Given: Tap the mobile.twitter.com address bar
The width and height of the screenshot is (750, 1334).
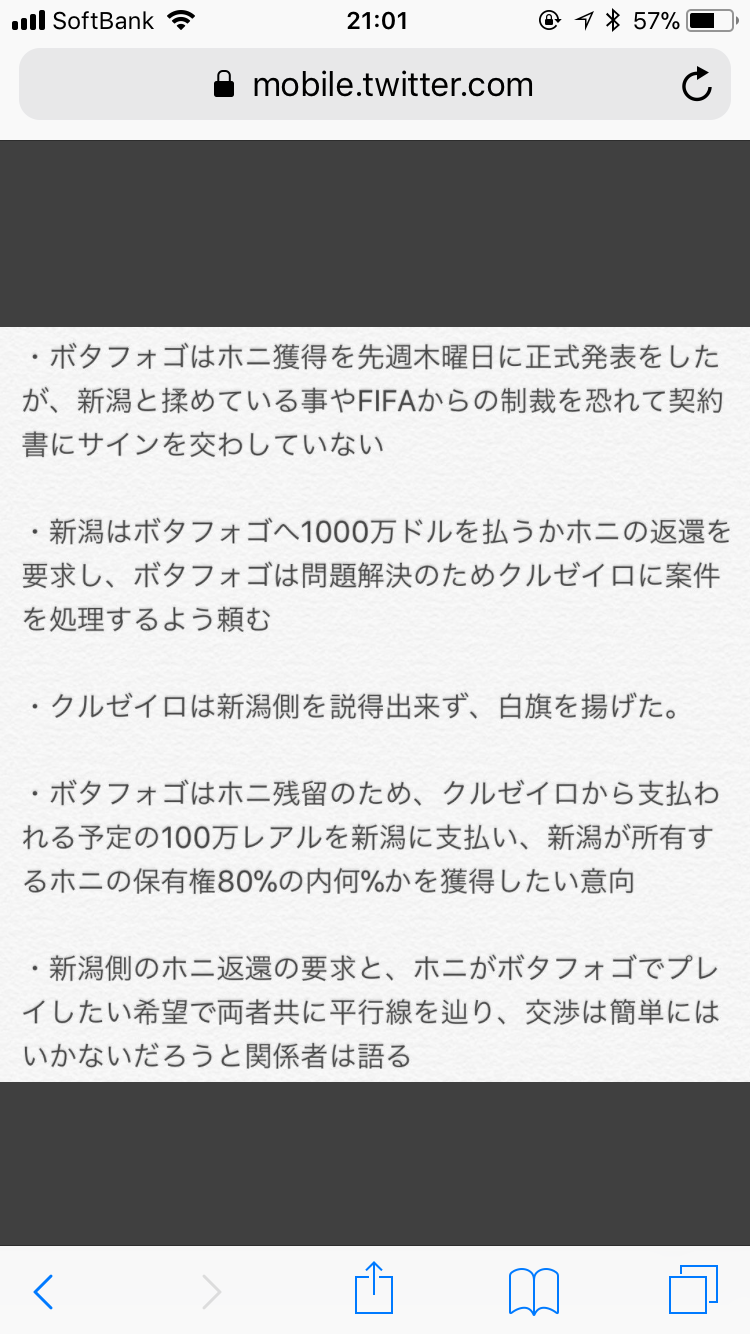Looking at the screenshot, I should tap(374, 85).
